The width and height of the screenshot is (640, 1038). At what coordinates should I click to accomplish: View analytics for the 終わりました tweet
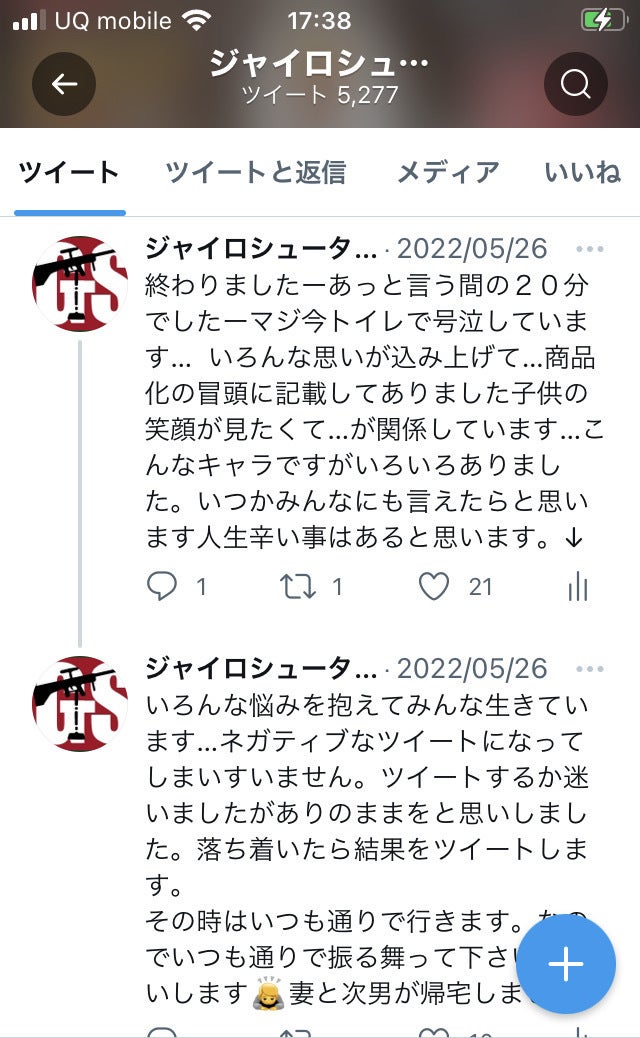point(578,587)
